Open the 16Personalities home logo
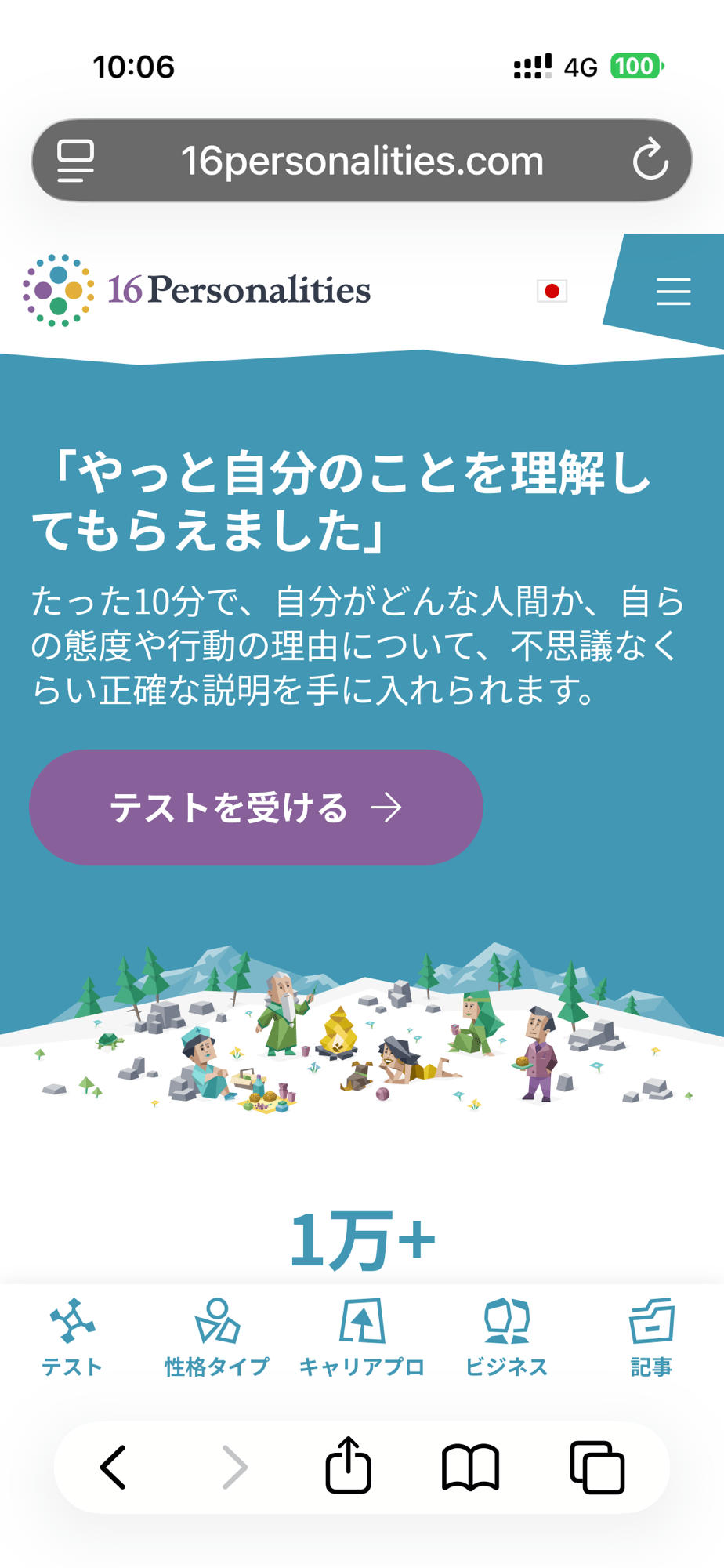This screenshot has height=1568, width=724. pos(197,290)
